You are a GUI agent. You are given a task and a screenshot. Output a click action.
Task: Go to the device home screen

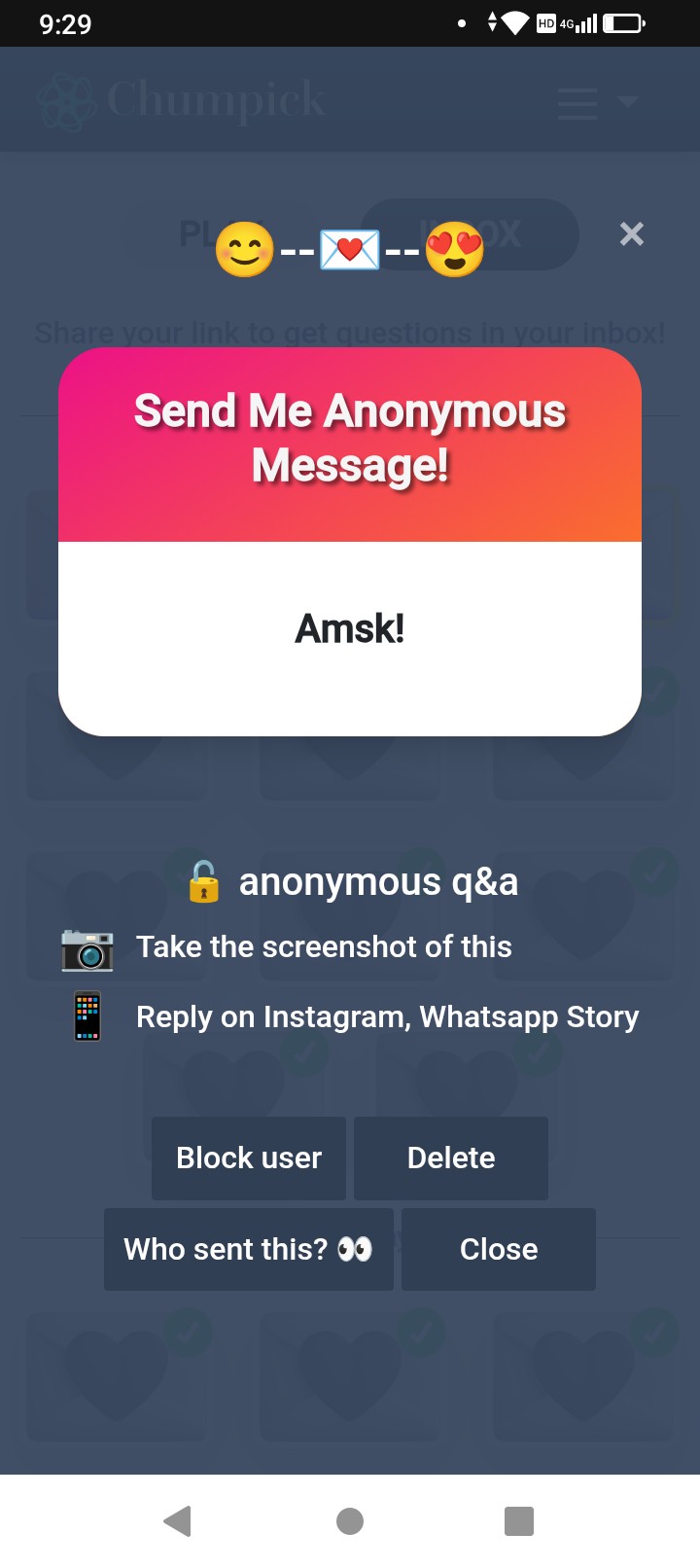coord(350,1520)
